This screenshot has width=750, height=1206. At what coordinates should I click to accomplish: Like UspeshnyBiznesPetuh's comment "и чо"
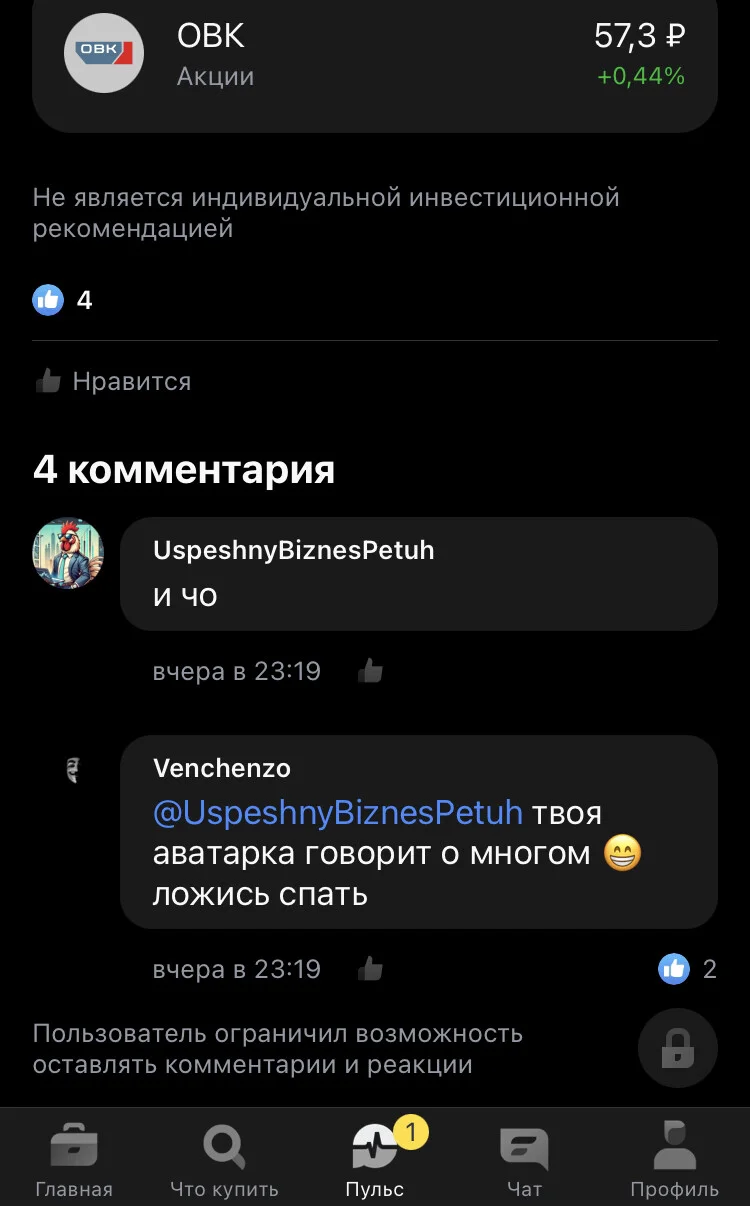(370, 671)
